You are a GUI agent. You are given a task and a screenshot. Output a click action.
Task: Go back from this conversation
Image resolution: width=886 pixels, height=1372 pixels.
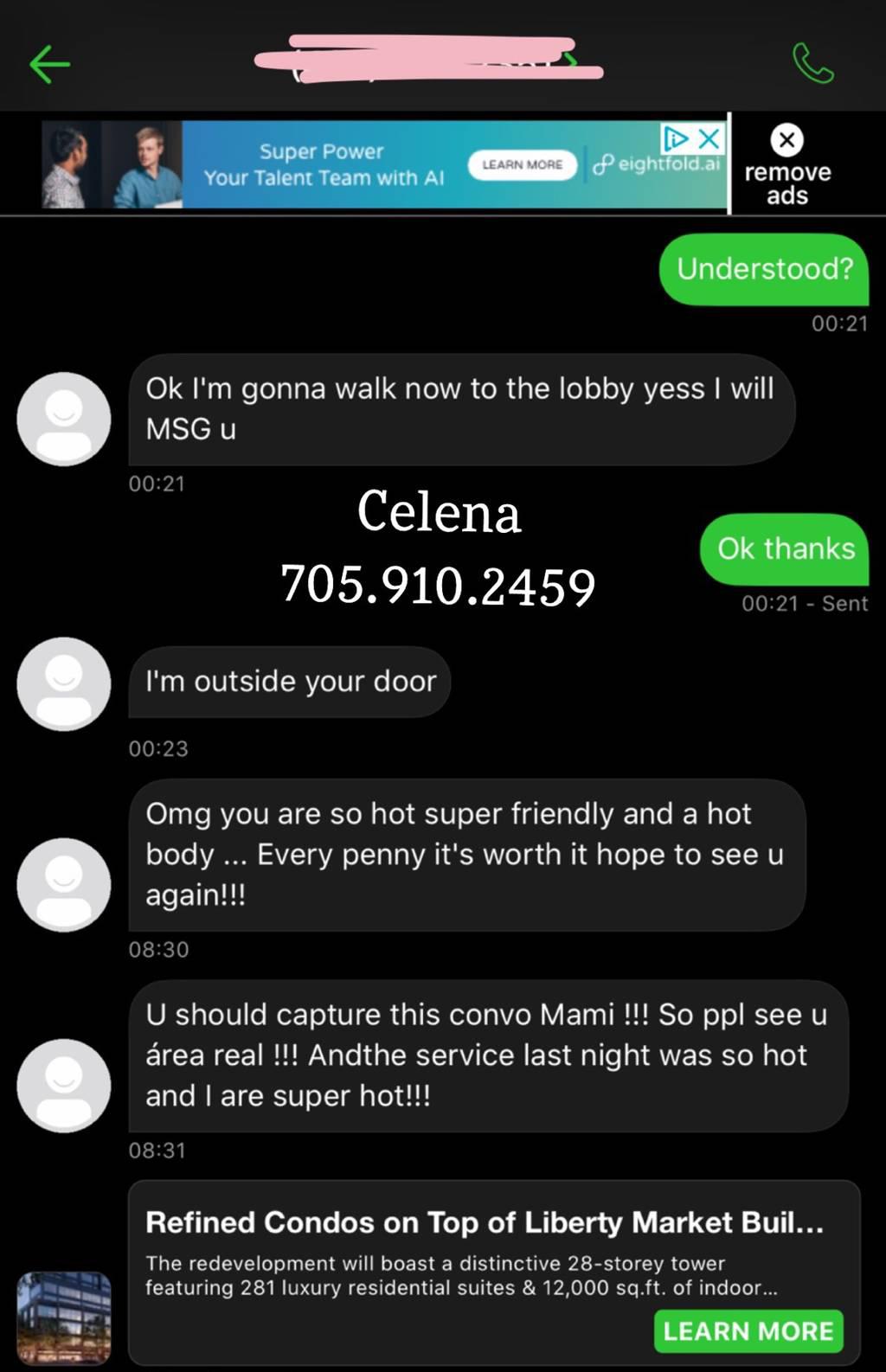tap(49, 64)
